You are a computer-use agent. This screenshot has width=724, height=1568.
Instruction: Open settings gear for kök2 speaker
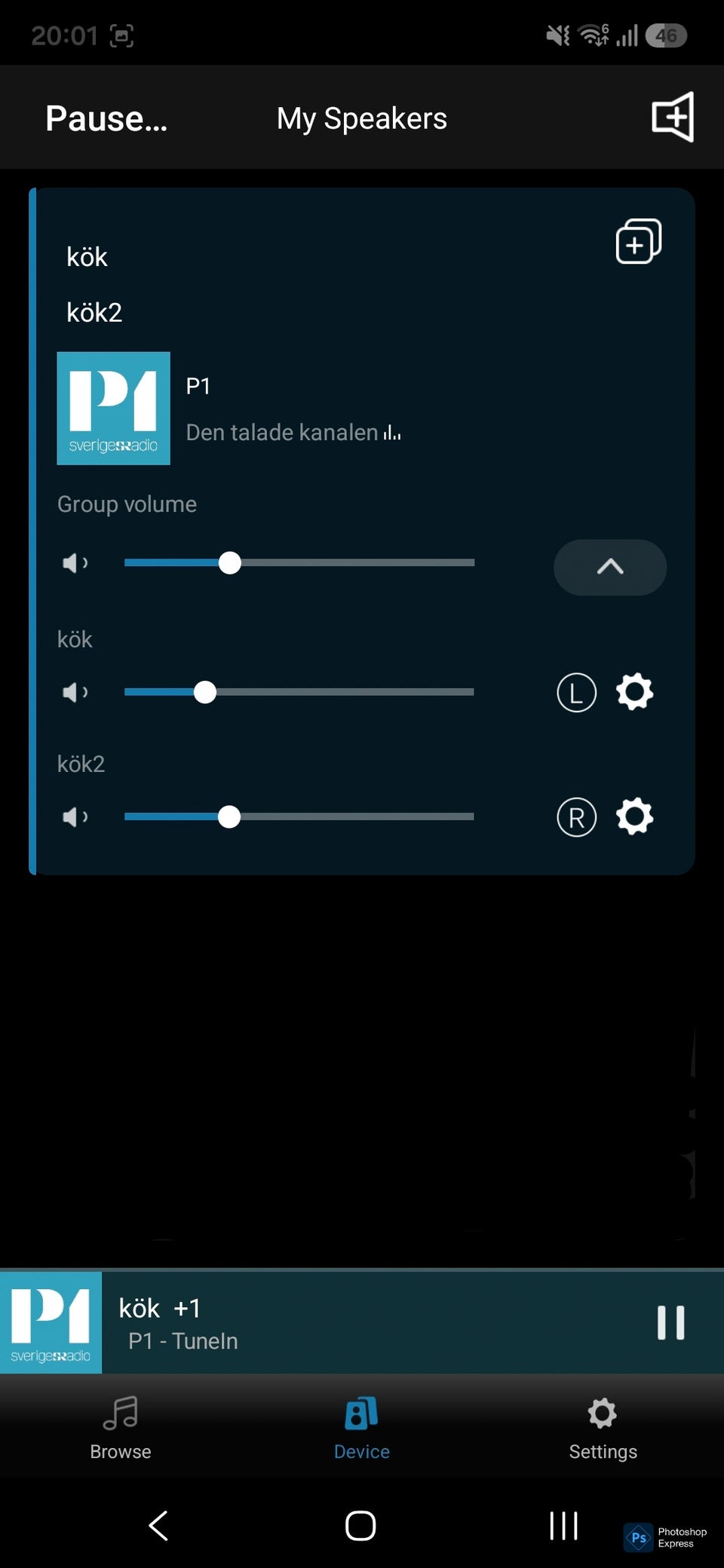point(634,816)
